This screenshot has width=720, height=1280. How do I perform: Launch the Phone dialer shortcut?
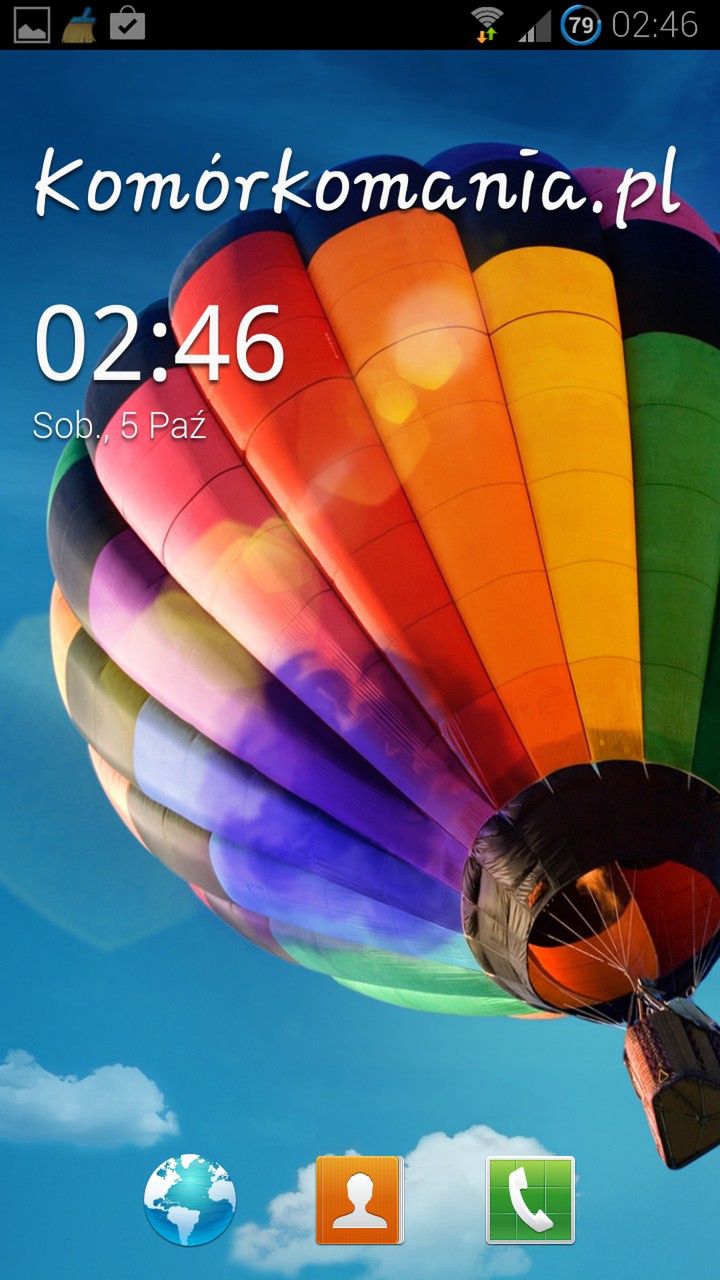[x=530, y=1199]
